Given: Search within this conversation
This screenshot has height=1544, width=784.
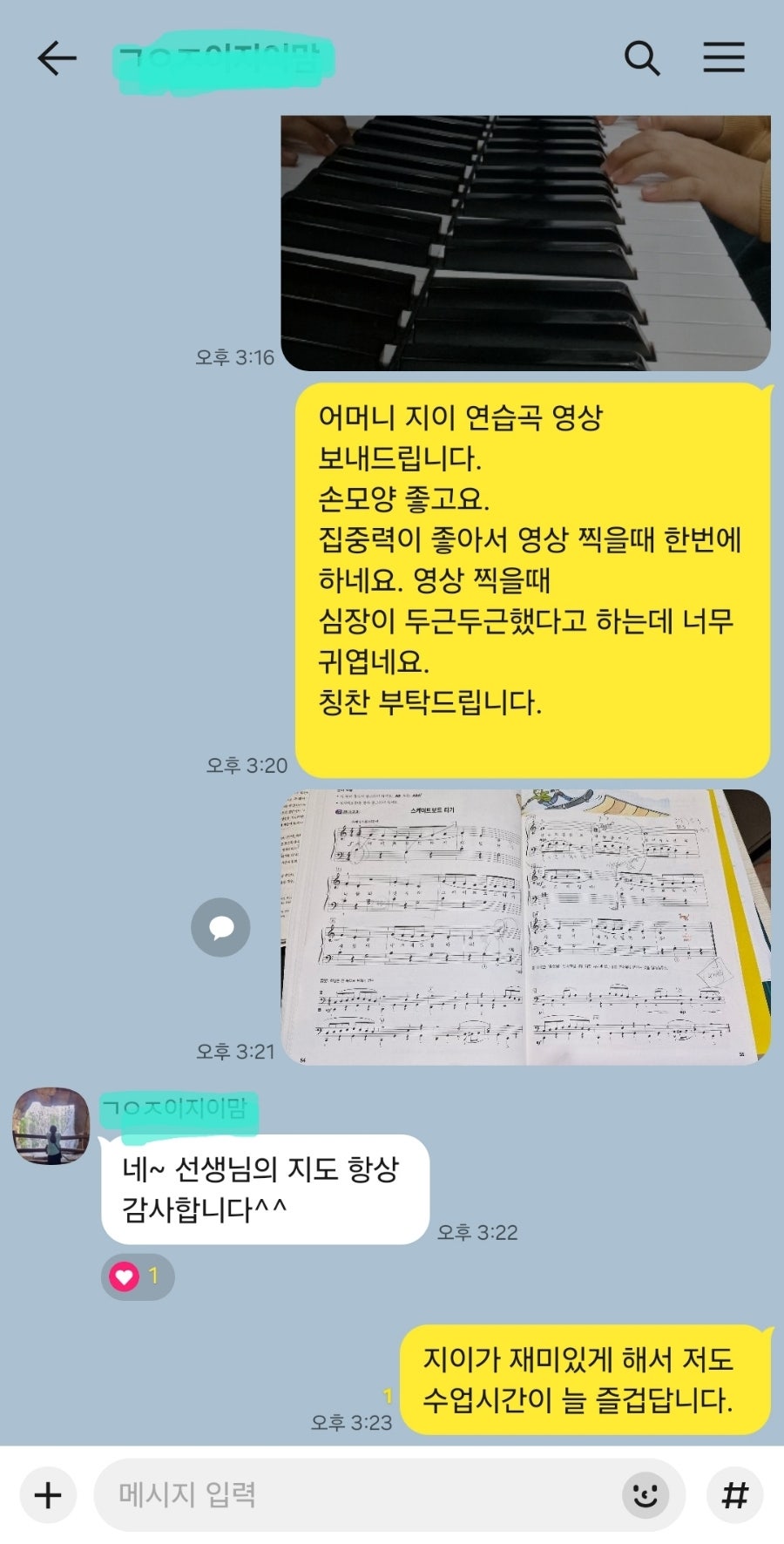Looking at the screenshot, I should point(642,59).
